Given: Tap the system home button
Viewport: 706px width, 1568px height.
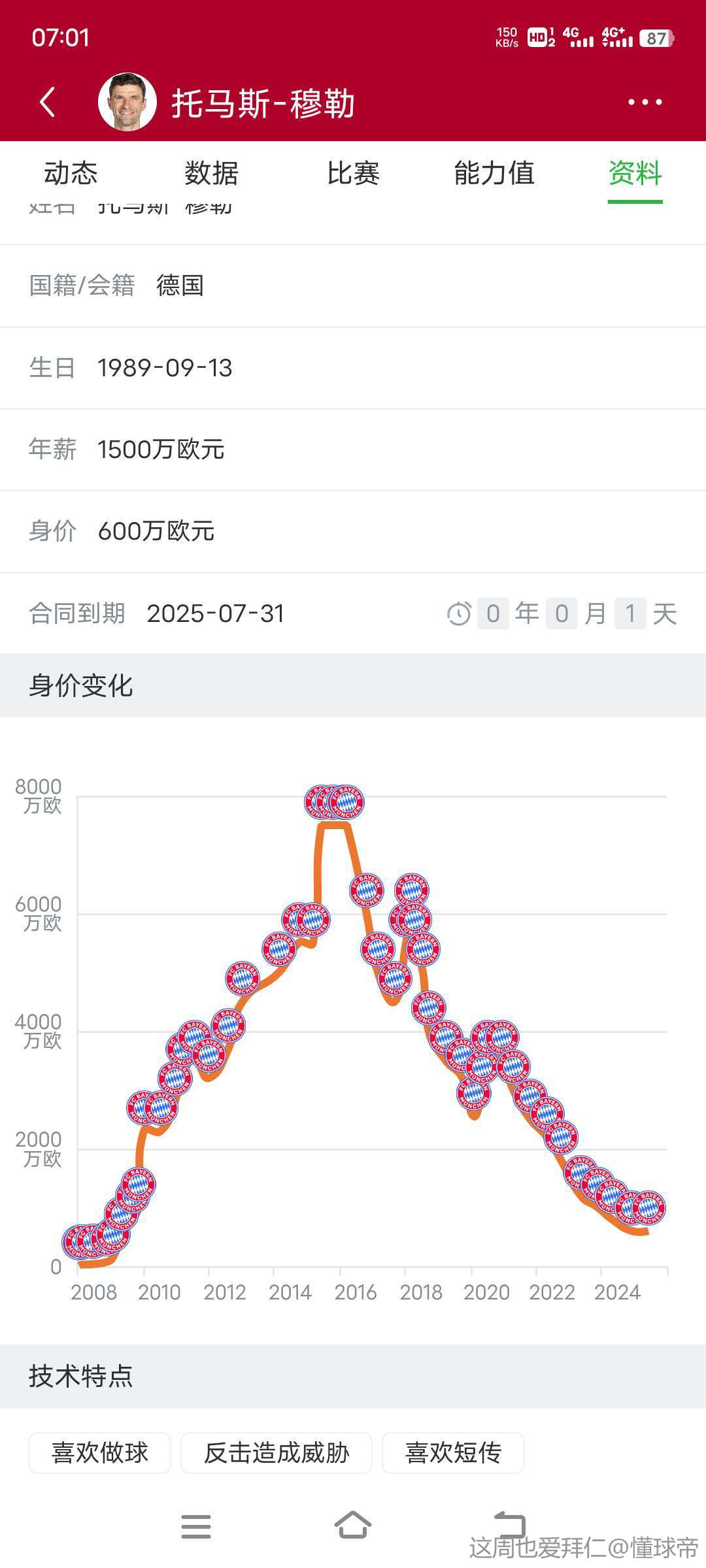Looking at the screenshot, I should coord(353,1526).
